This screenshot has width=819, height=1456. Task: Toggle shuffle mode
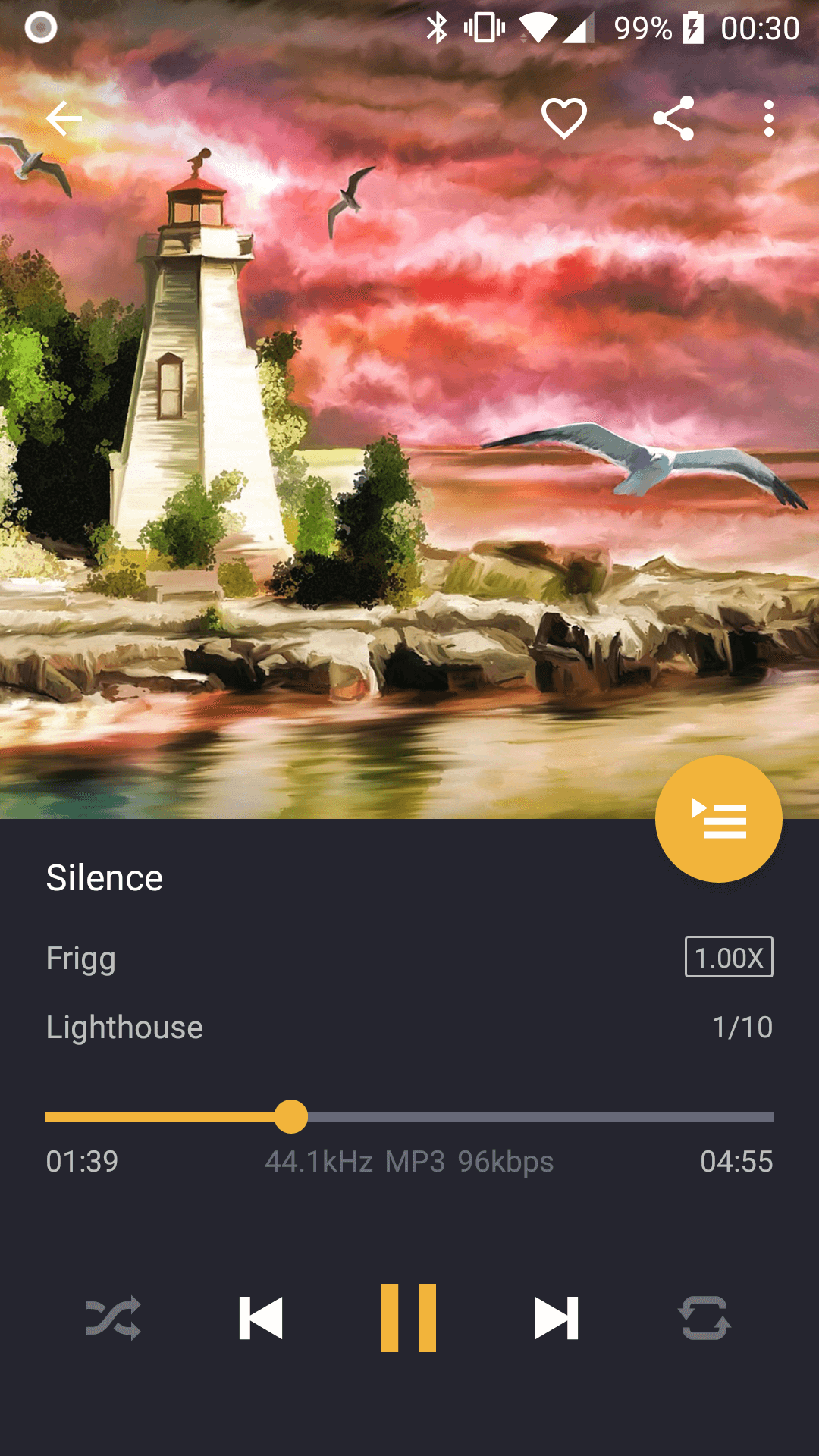point(114,1318)
